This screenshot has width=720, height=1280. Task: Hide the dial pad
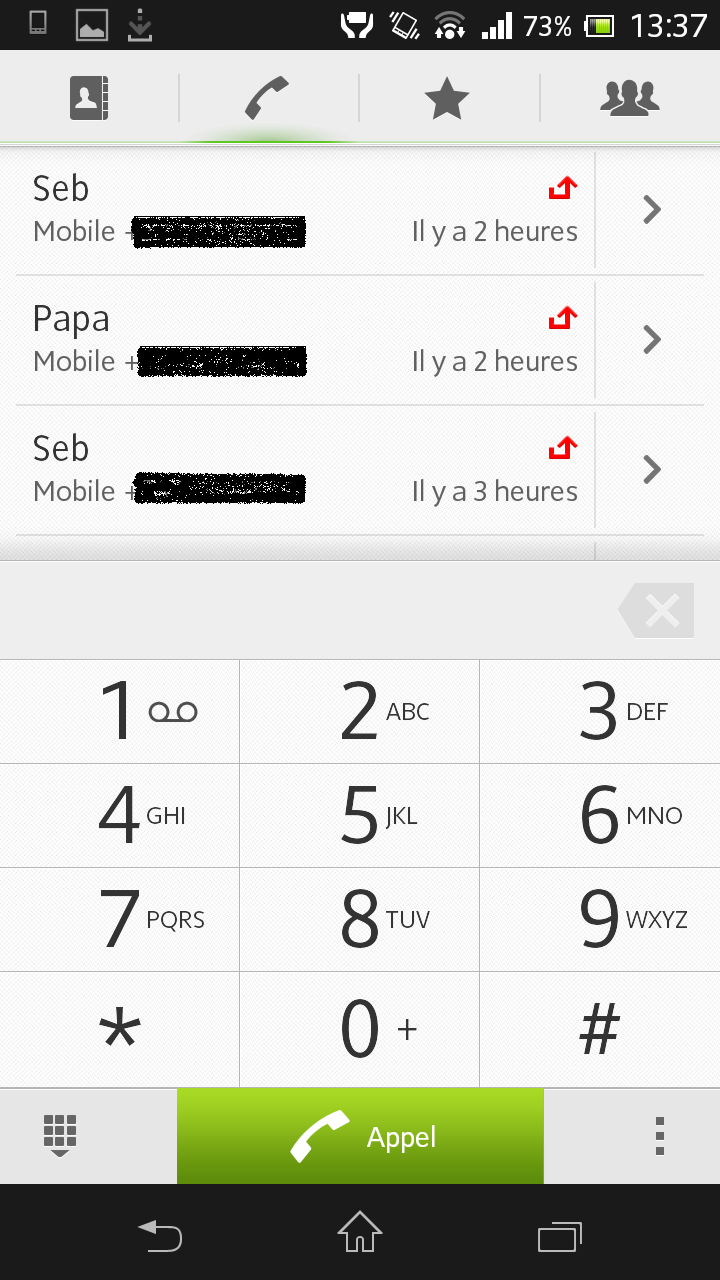click(60, 1136)
